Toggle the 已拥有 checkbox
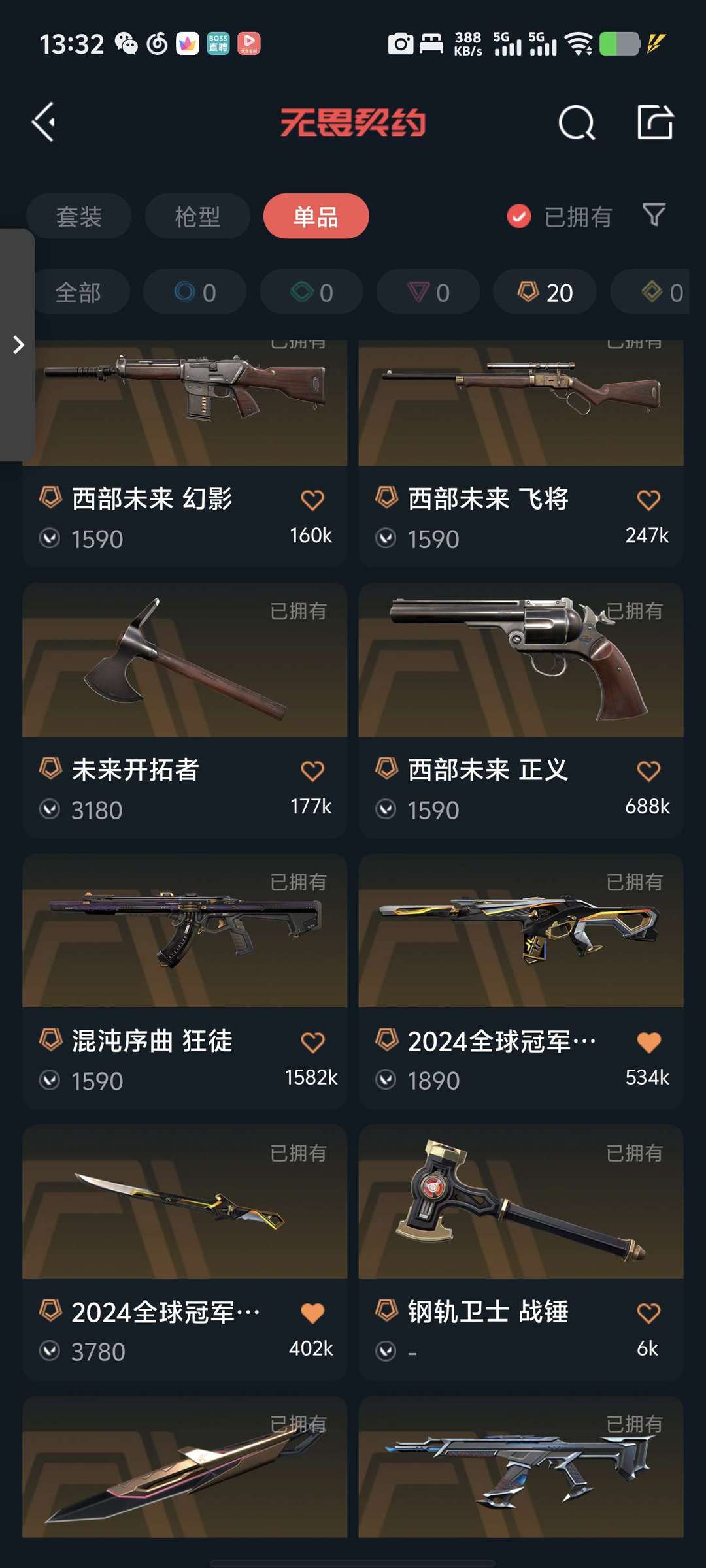 [519, 216]
